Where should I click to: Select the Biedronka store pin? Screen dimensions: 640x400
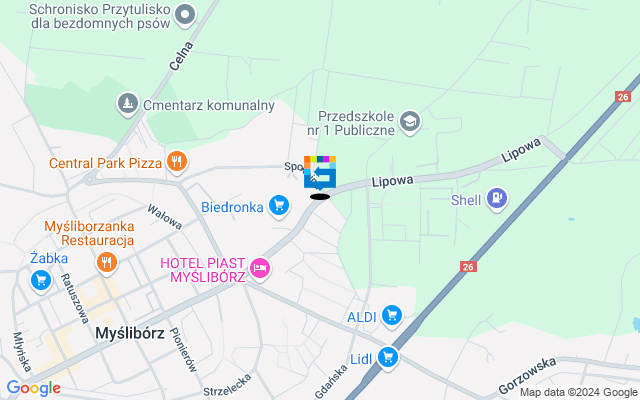279,207
